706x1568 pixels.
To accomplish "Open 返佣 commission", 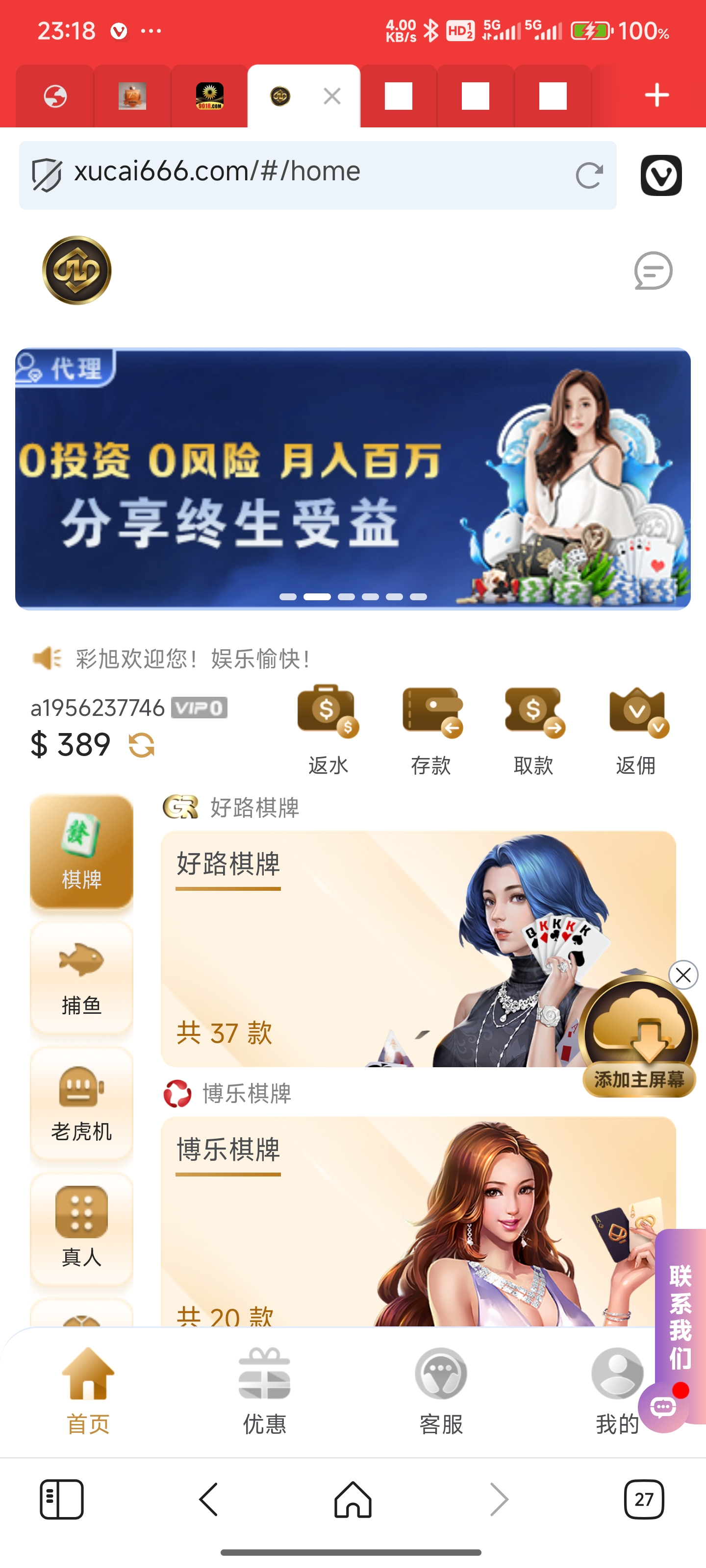I will point(636,729).
